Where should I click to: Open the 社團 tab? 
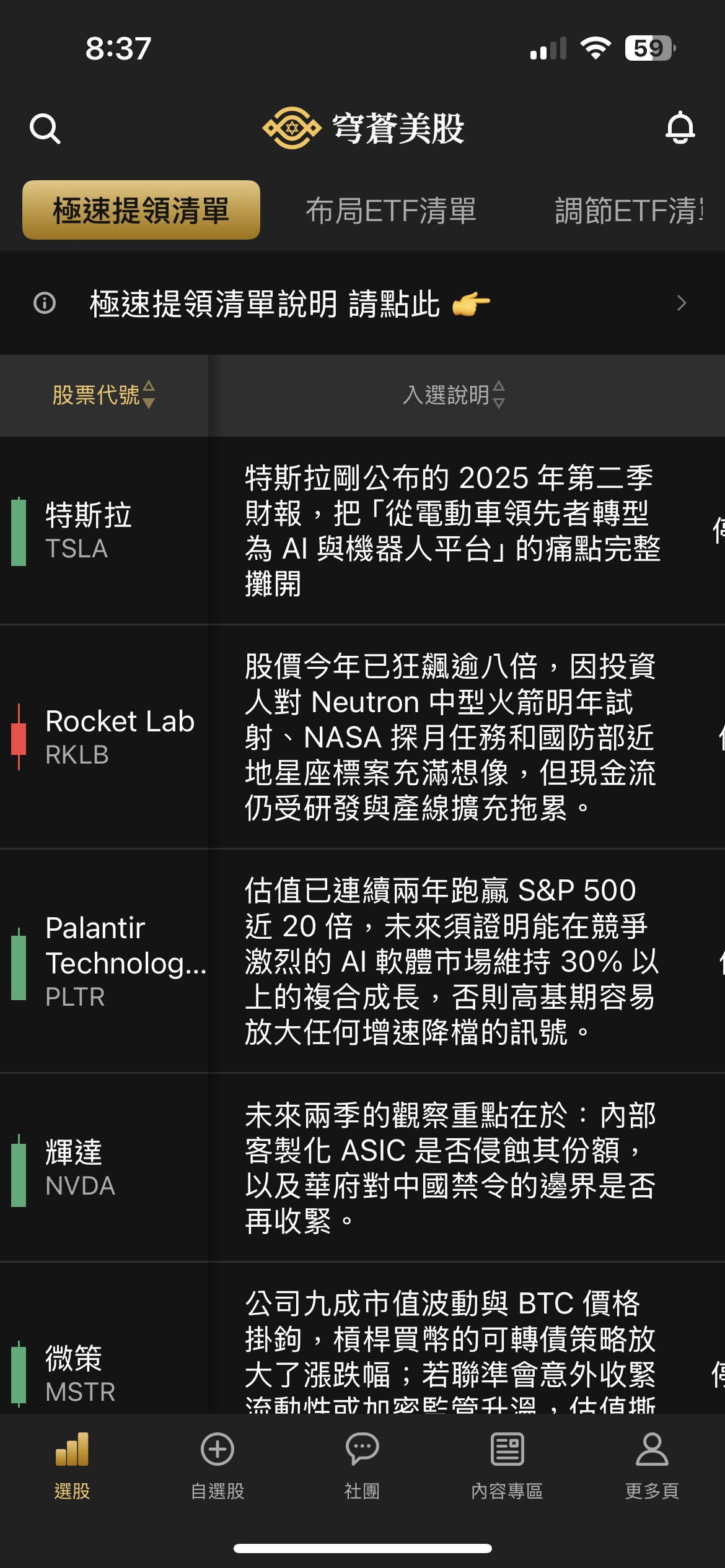click(362, 1465)
